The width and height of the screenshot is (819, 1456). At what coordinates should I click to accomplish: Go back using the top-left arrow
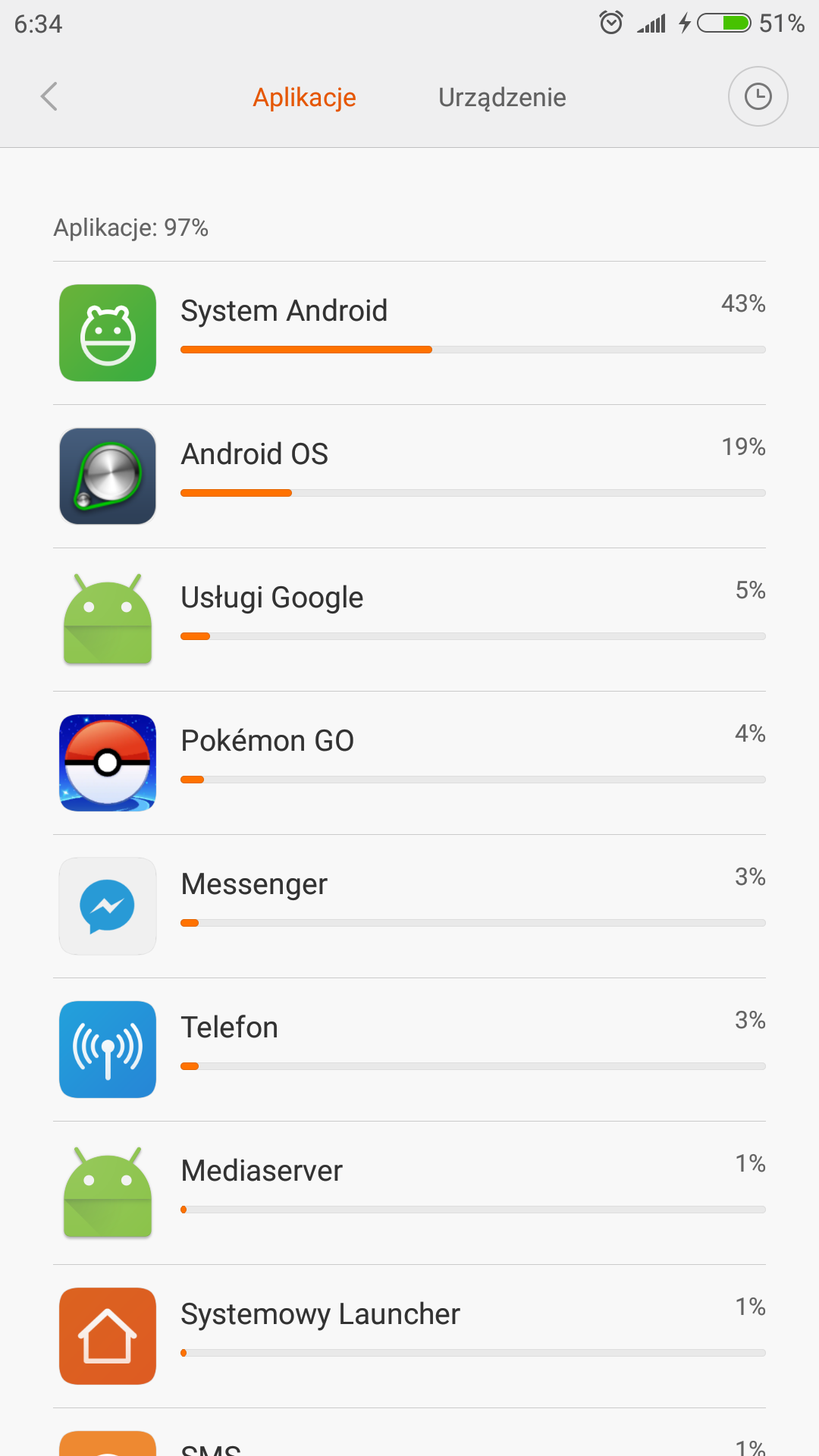click(49, 97)
